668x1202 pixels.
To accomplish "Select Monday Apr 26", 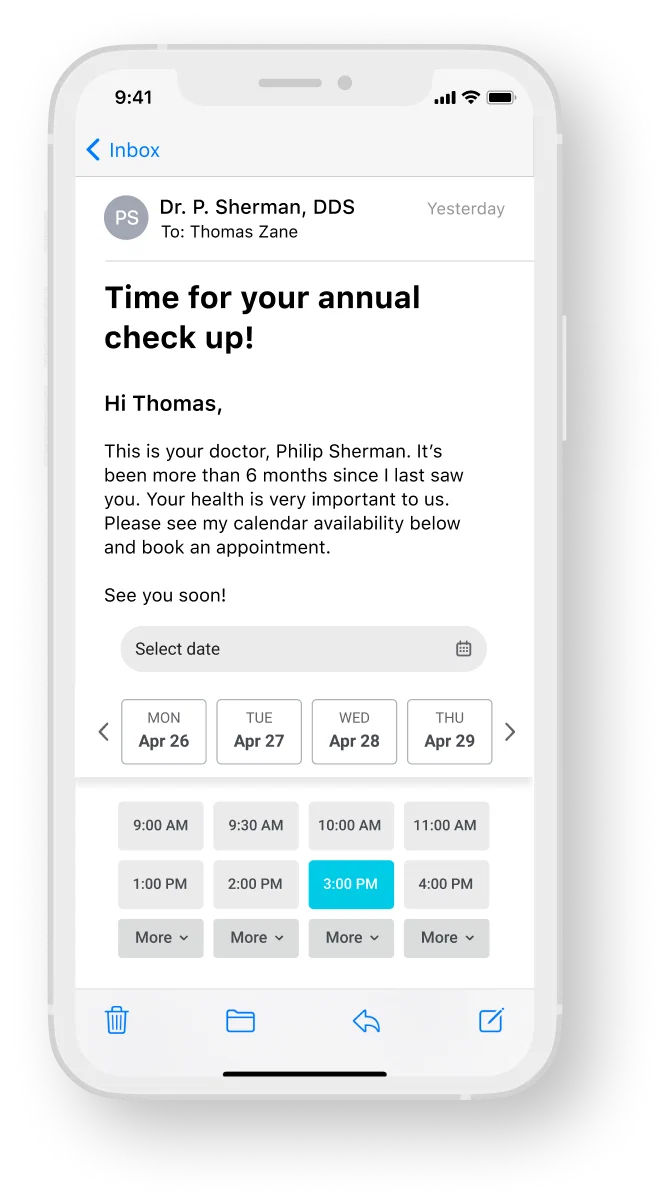I will (x=164, y=731).
